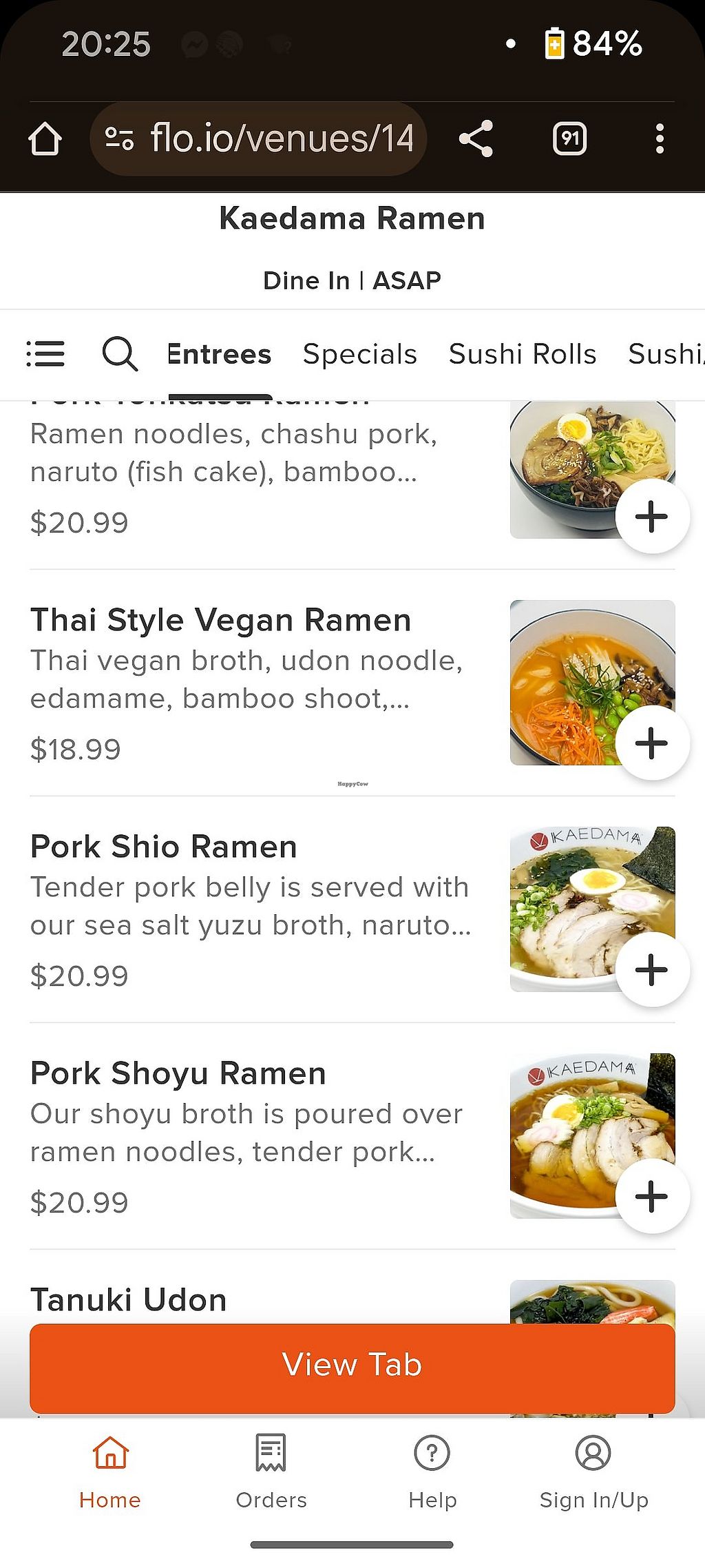Screen dimensions: 705x1568
Task: Tap the View Tab button
Action: point(352,1365)
